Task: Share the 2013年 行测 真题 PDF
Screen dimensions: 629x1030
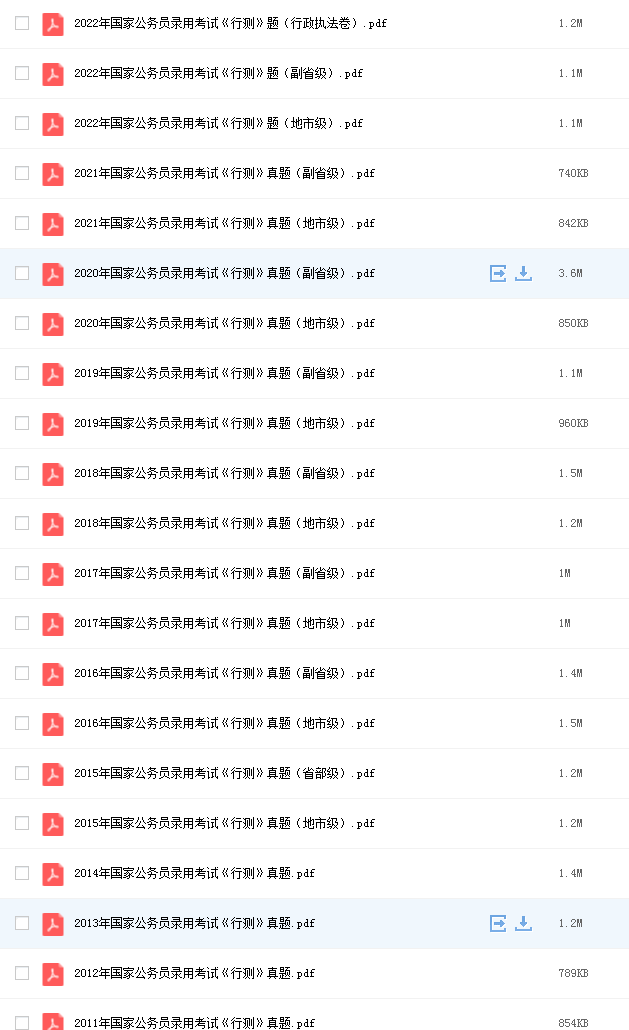Action: [x=498, y=923]
